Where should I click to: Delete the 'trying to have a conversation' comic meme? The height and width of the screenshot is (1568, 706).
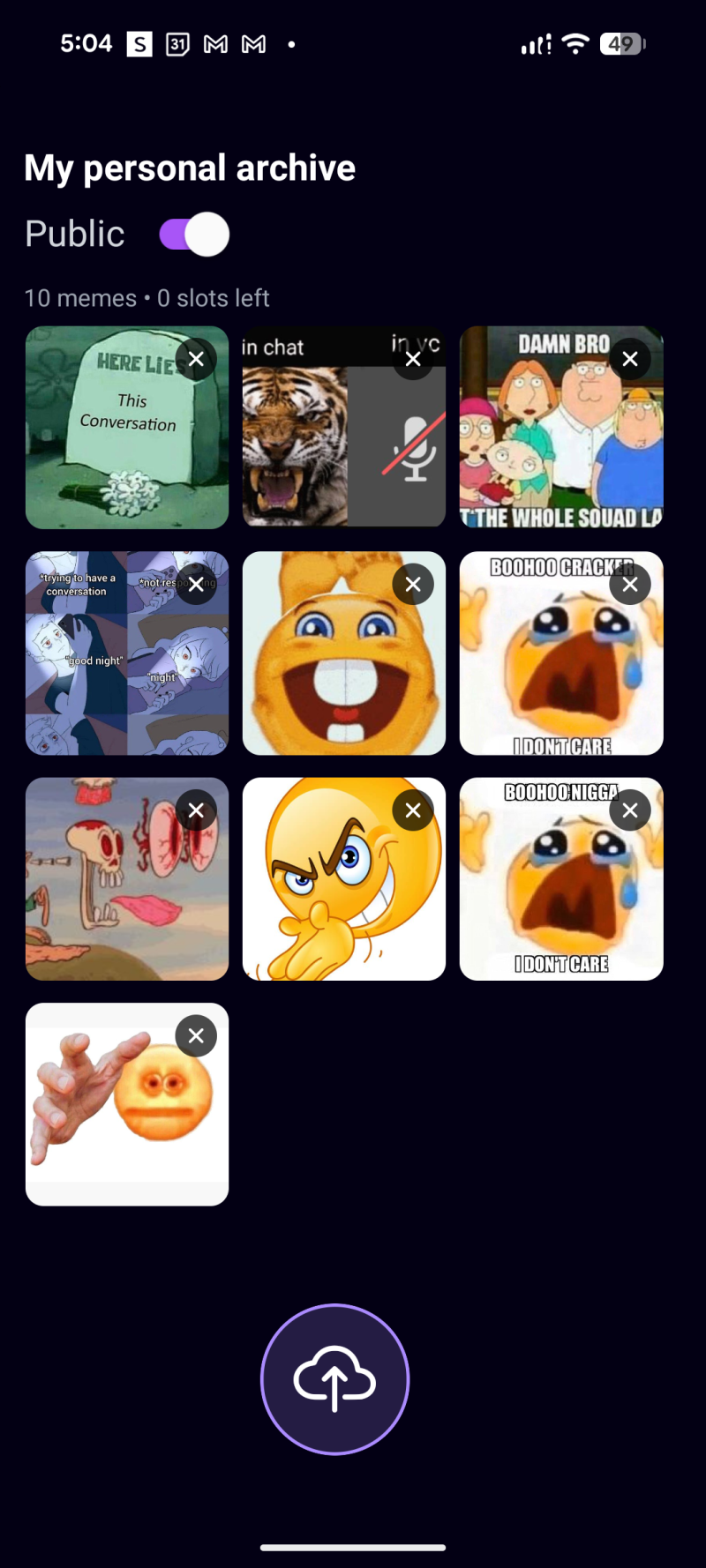point(196,585)
